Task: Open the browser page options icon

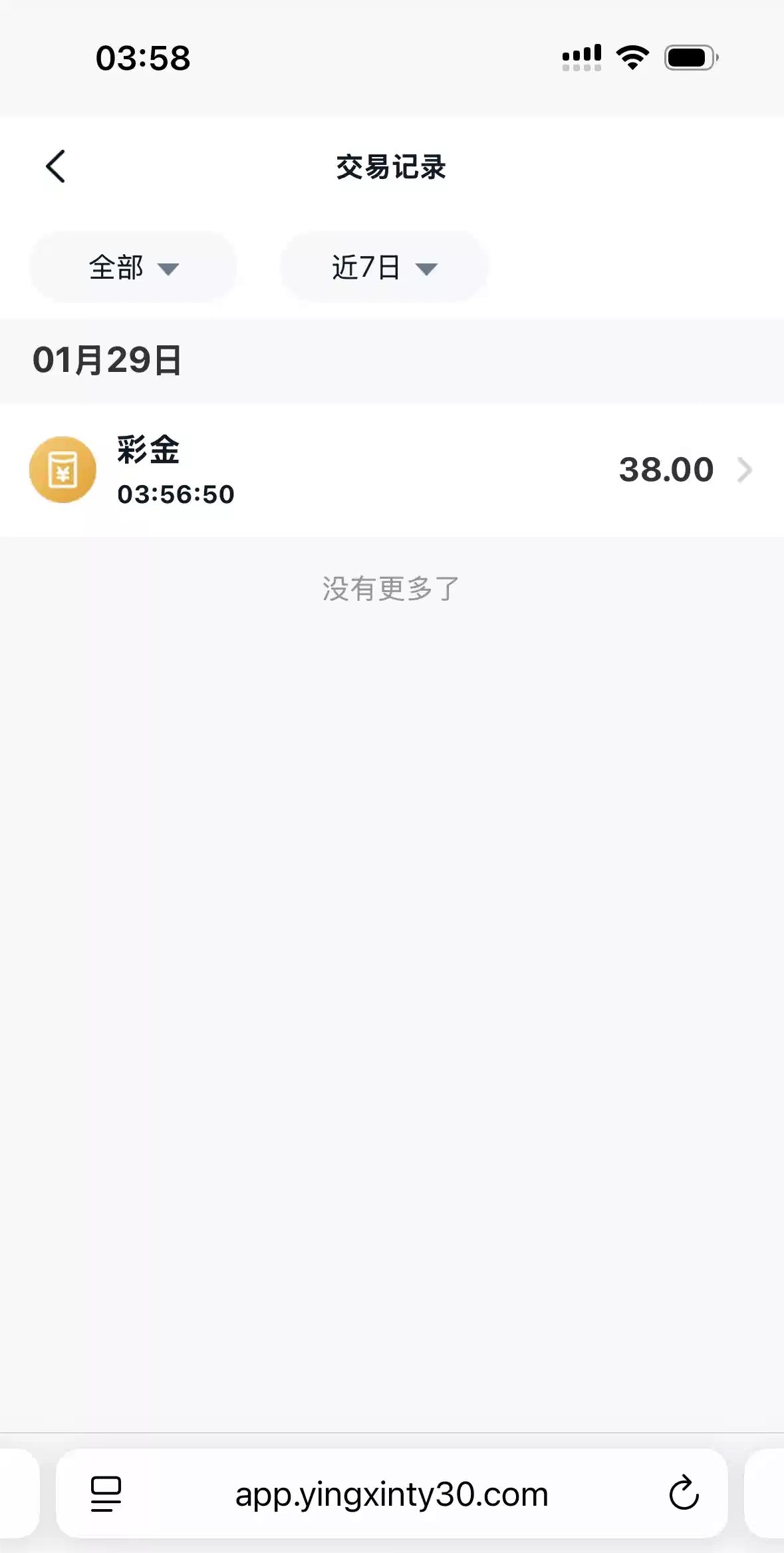Action: point(106,1494)
